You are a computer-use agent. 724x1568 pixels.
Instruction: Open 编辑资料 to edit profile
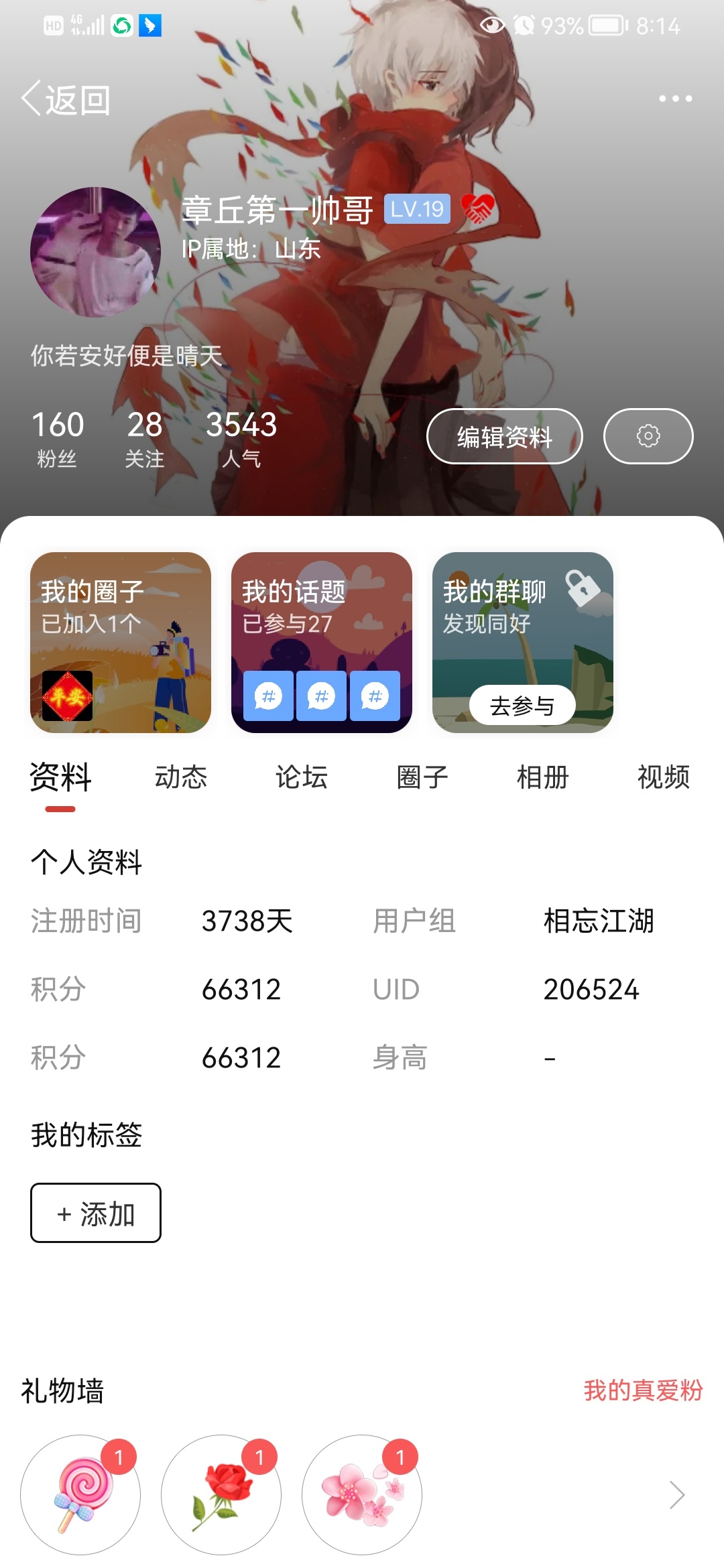[x=504, y=437]
